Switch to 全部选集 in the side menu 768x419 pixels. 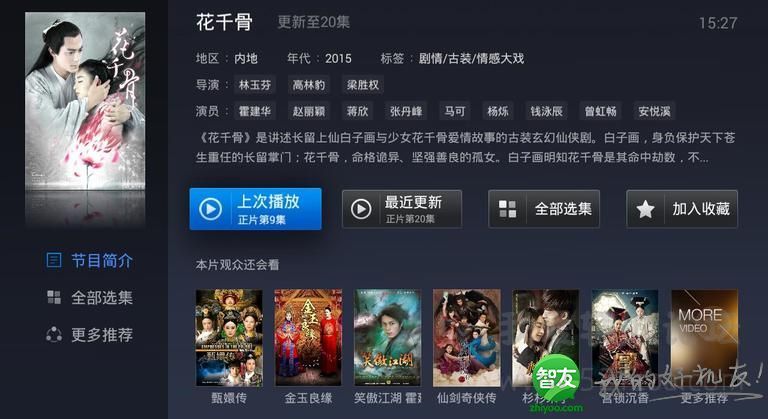pyautogui.click(x=88, y=297)
